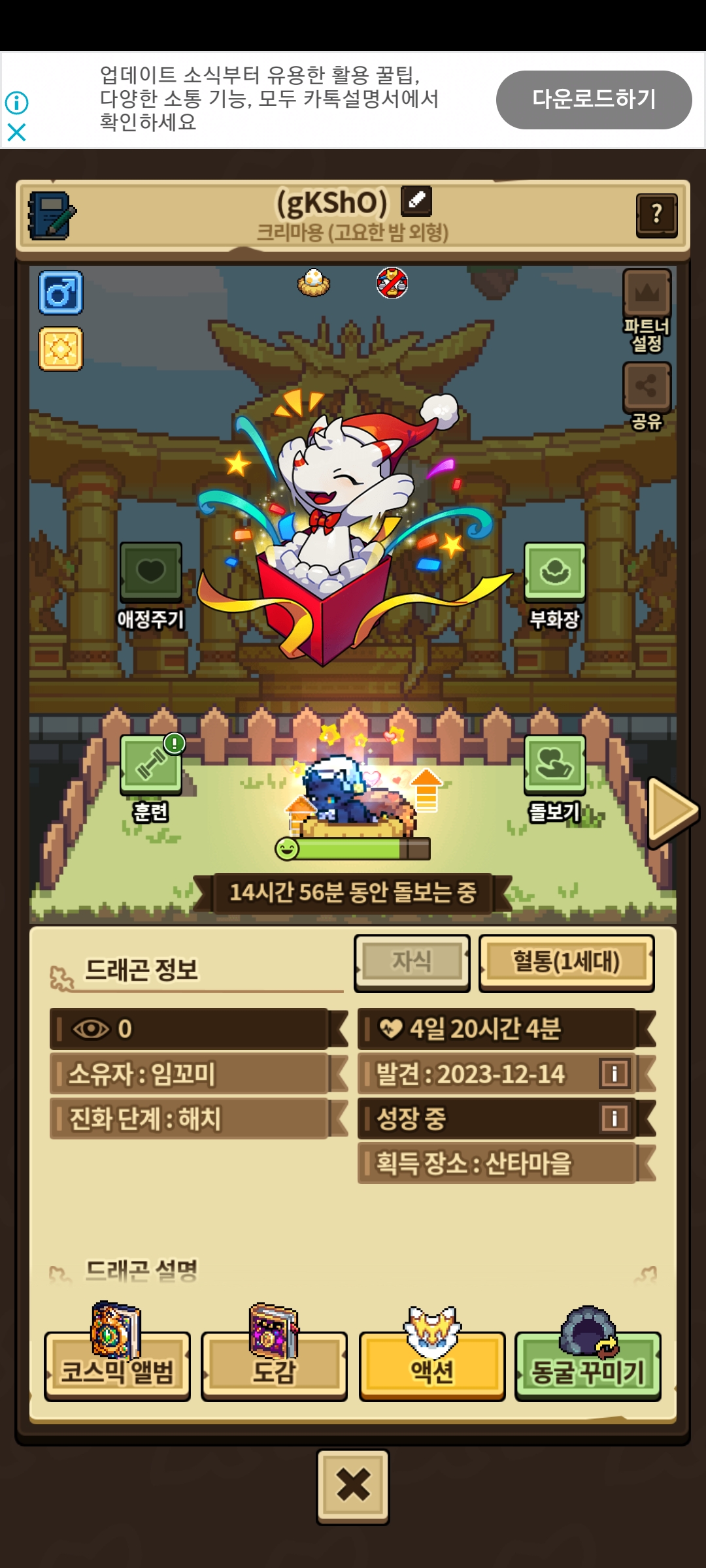The image size is (706, 1568).
Task: Dismiss the ad banner
Action: pyautogui.click(x=16, y=133)
